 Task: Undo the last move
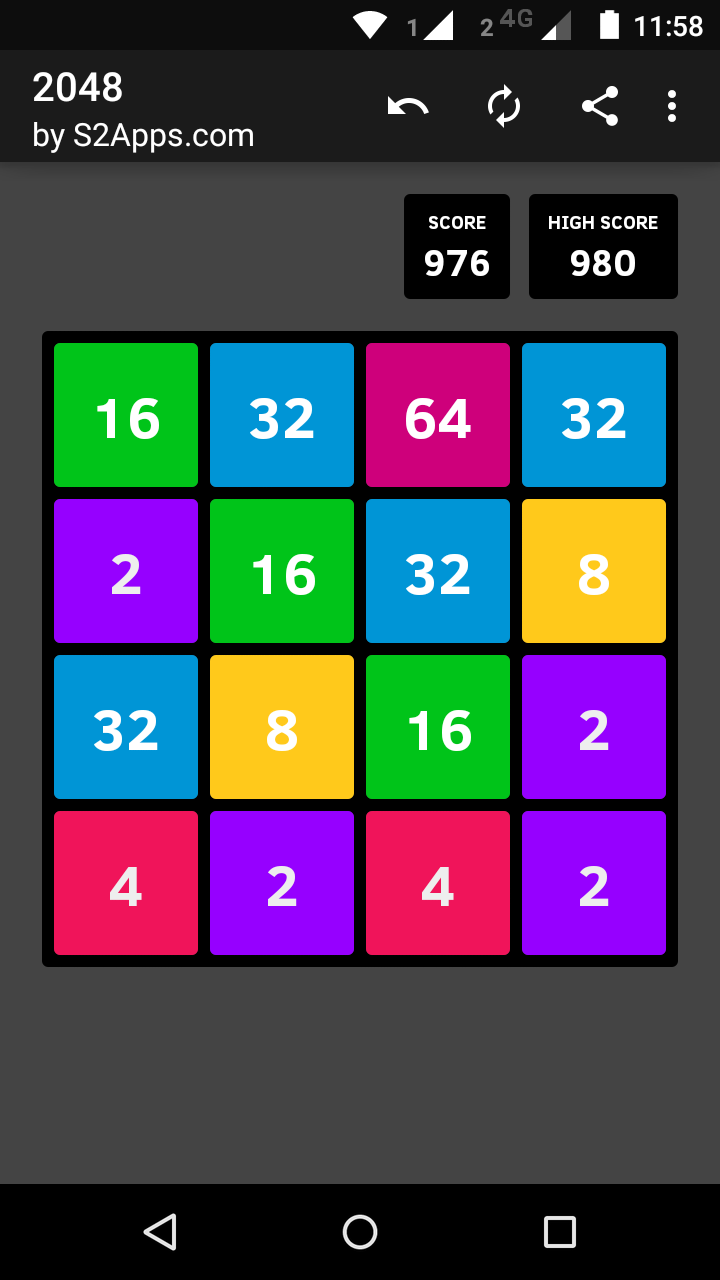tap(408, 106)
